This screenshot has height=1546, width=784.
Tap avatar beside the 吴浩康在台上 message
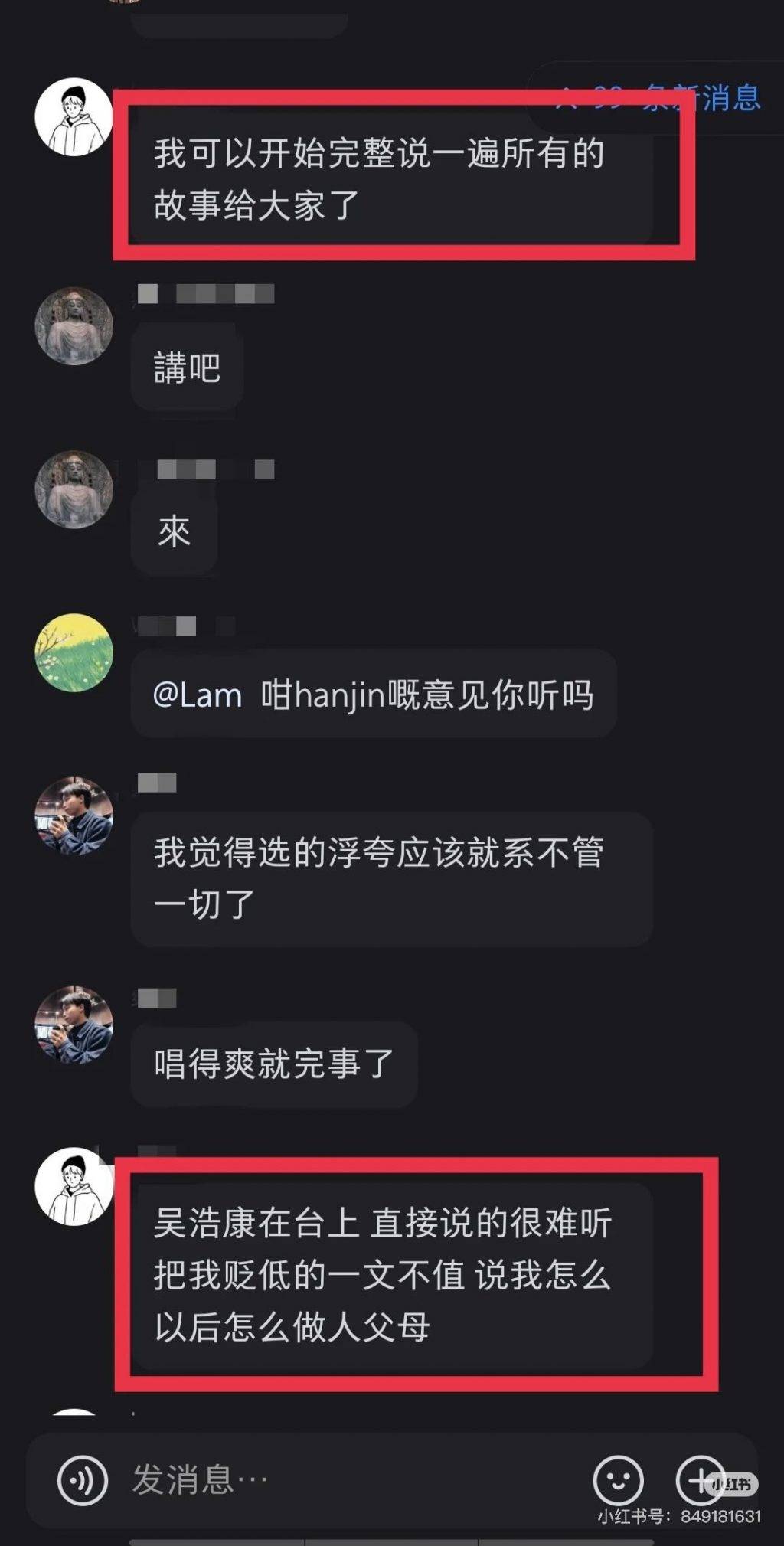[74, 1186]
